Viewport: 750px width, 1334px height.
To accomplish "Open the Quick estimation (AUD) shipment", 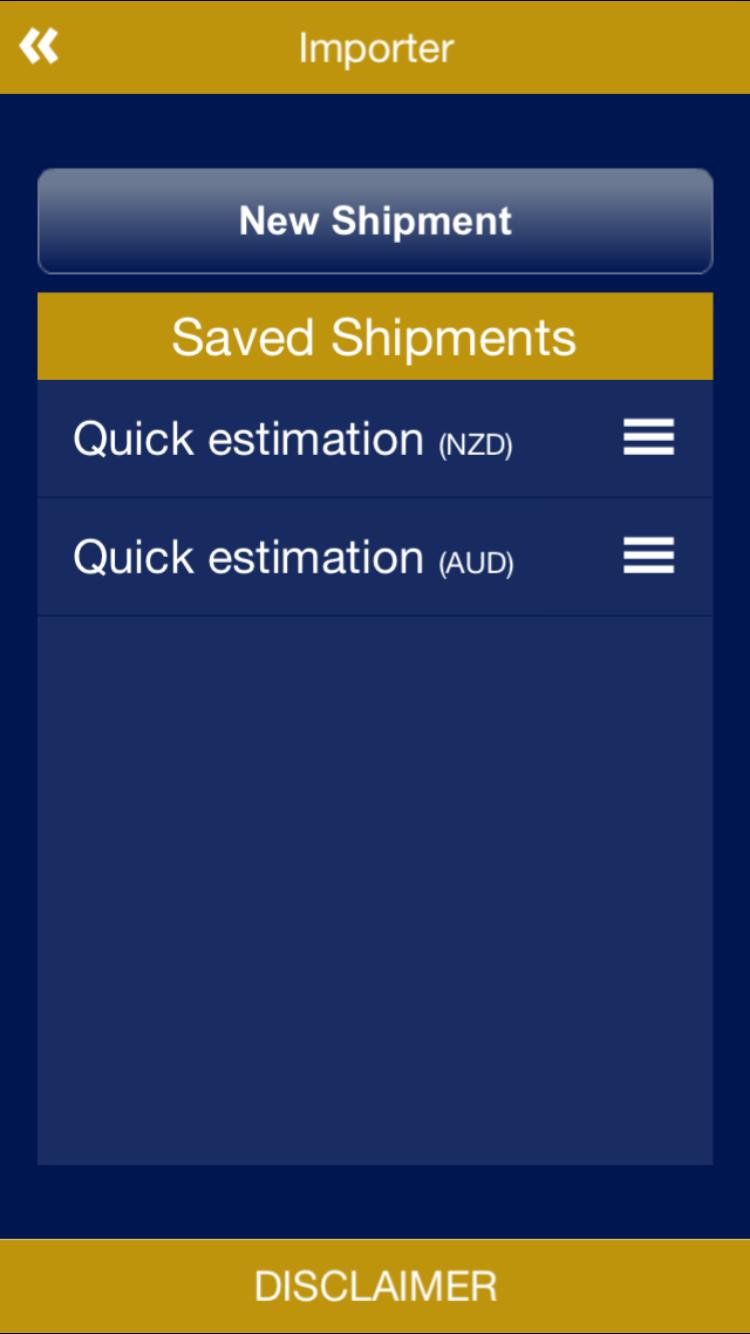I will pos(293,558).
